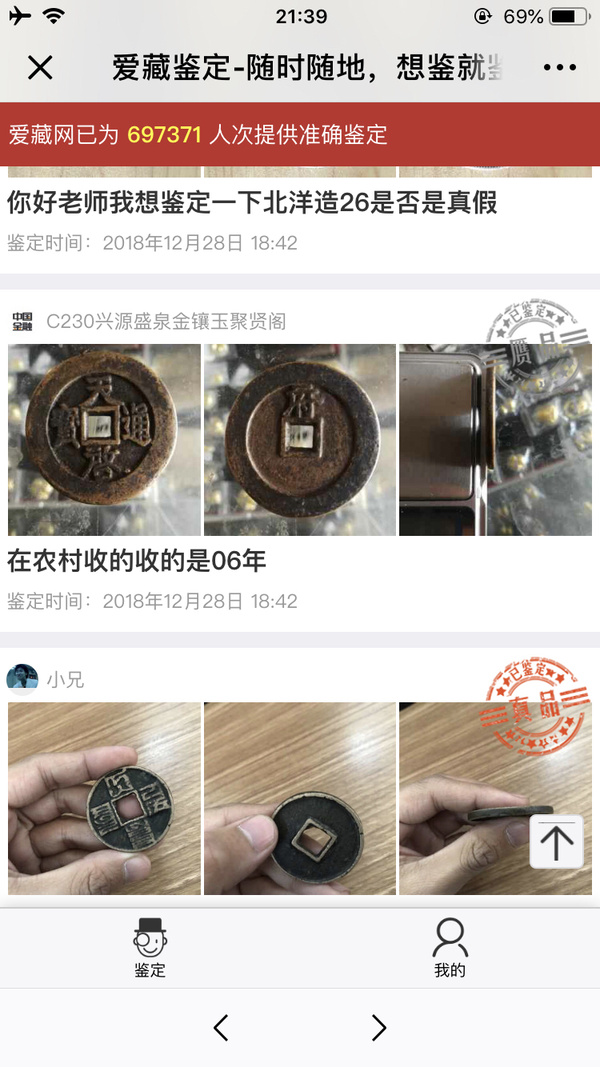Image resolution: width=600 pixels, height=1067 pixels.
Task: Open the 天啟通寶 coin front photo
Action: pyautogui.click(x=104, y=440)
